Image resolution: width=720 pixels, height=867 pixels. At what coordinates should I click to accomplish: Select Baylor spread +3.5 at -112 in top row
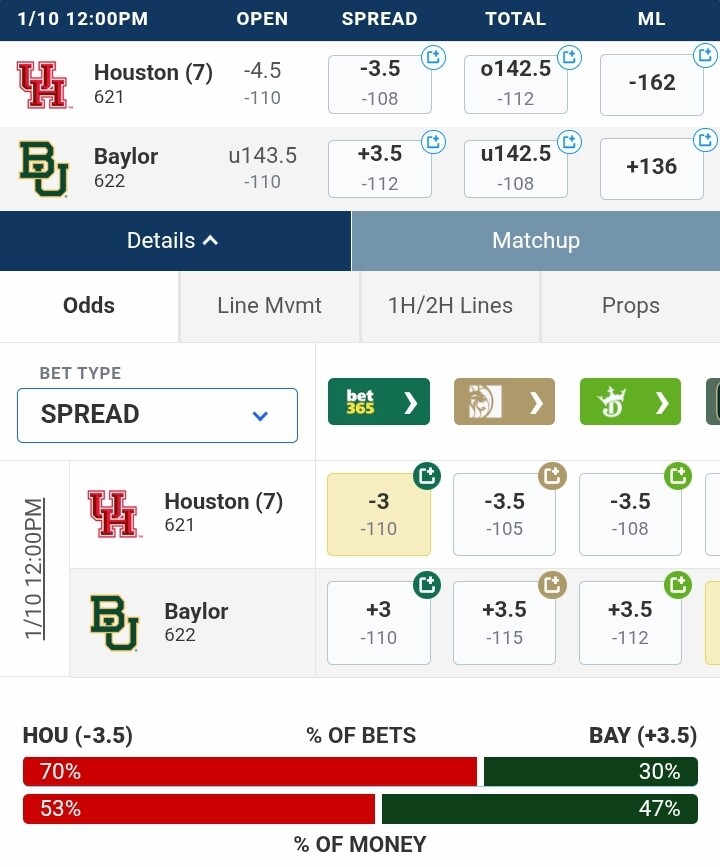(379, 167)
